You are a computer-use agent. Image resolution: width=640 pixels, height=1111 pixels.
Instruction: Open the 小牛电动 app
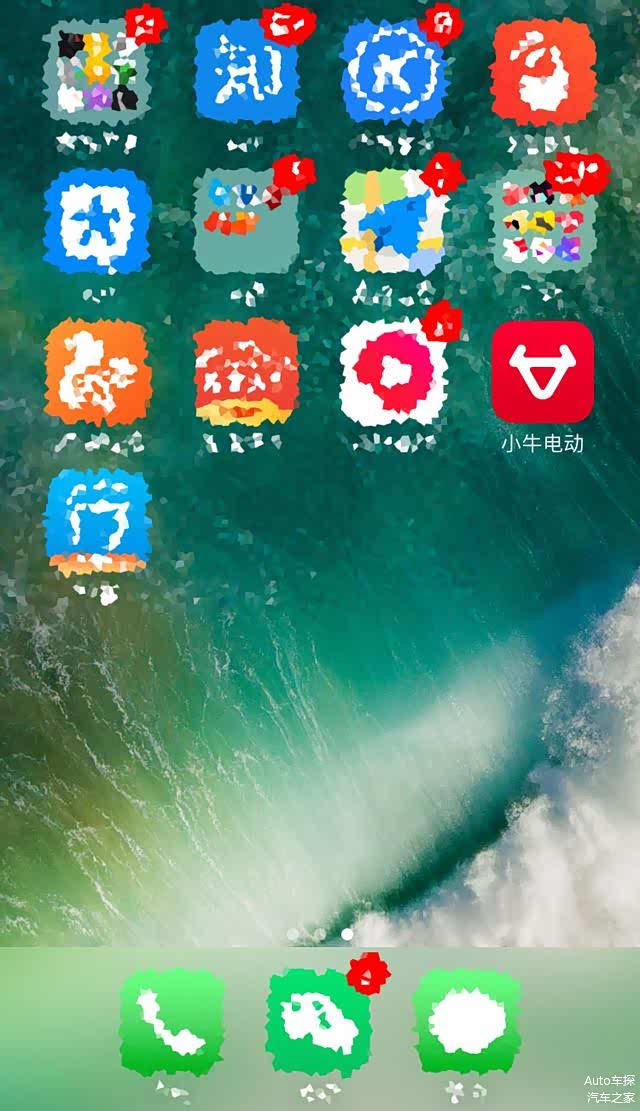click(x=542, y=372)
